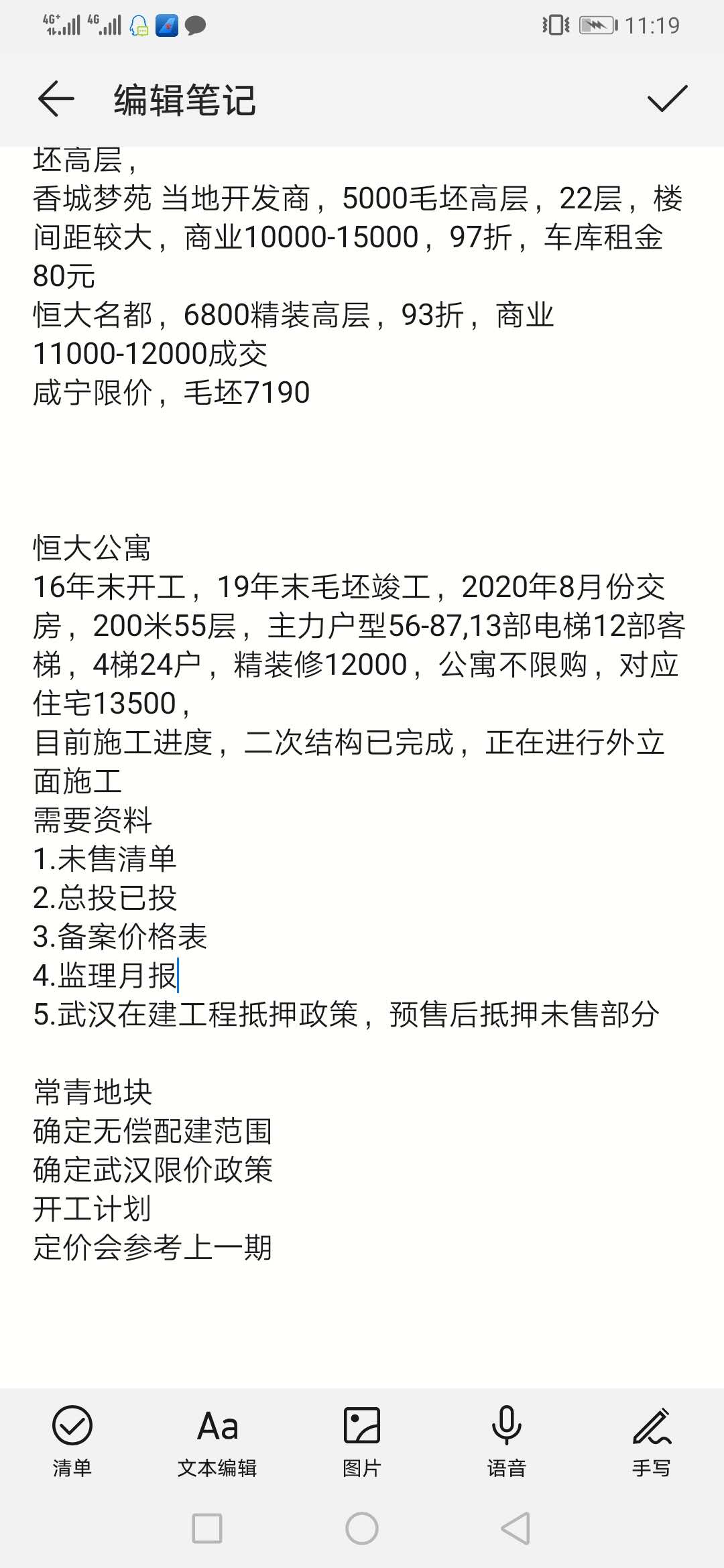The width and height of the screenshot is (724, 1568).
Task: Place cursor in the note text area
Action: (362, 767)
